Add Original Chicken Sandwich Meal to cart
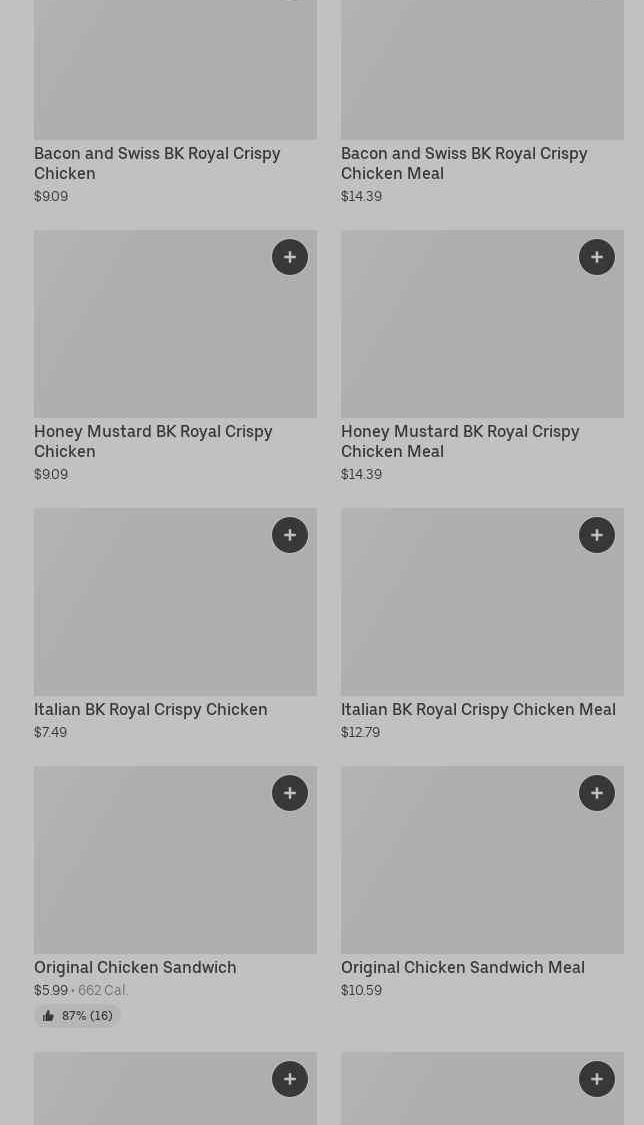The height and width of the screenshot is (1125, 644). point(597,793)
